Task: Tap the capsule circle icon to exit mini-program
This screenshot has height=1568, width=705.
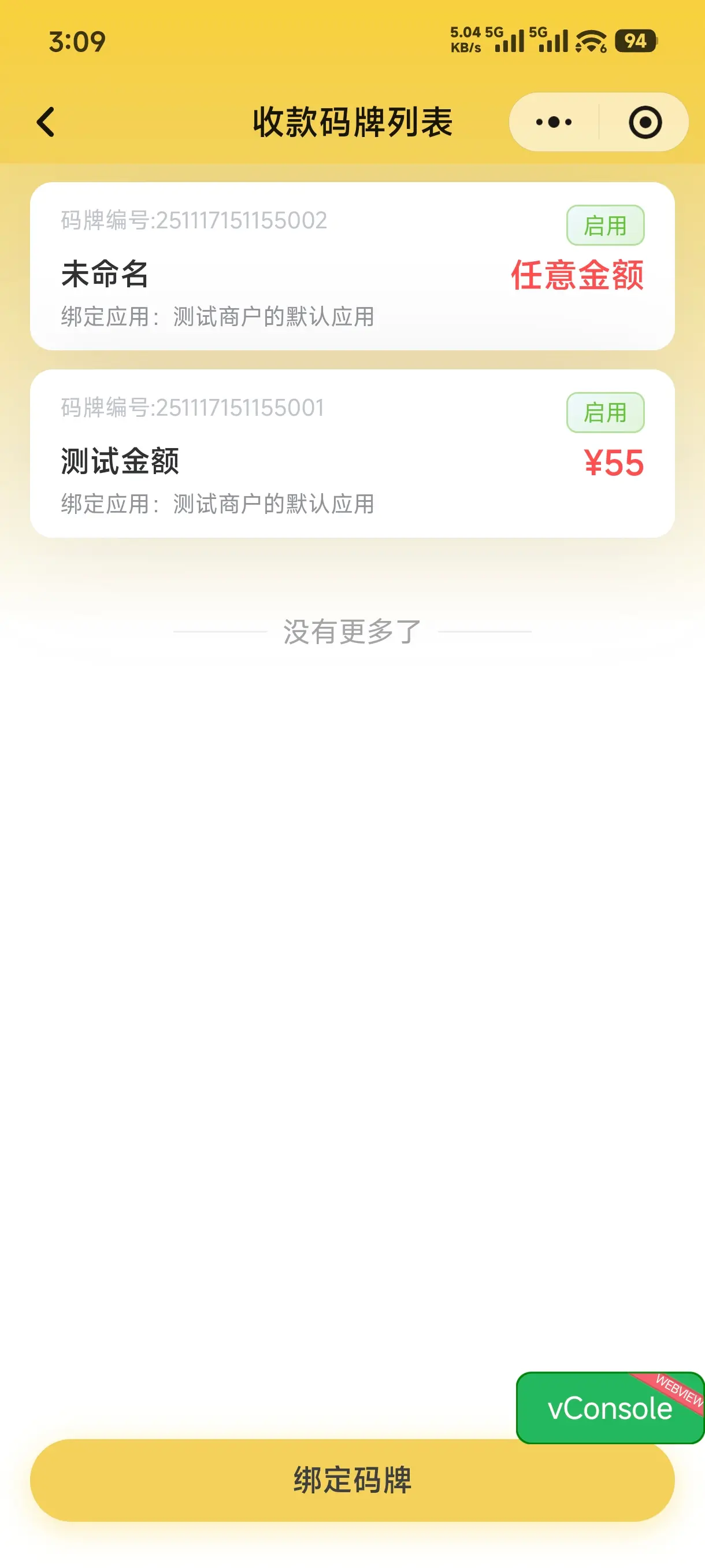Action: point(645,121)
